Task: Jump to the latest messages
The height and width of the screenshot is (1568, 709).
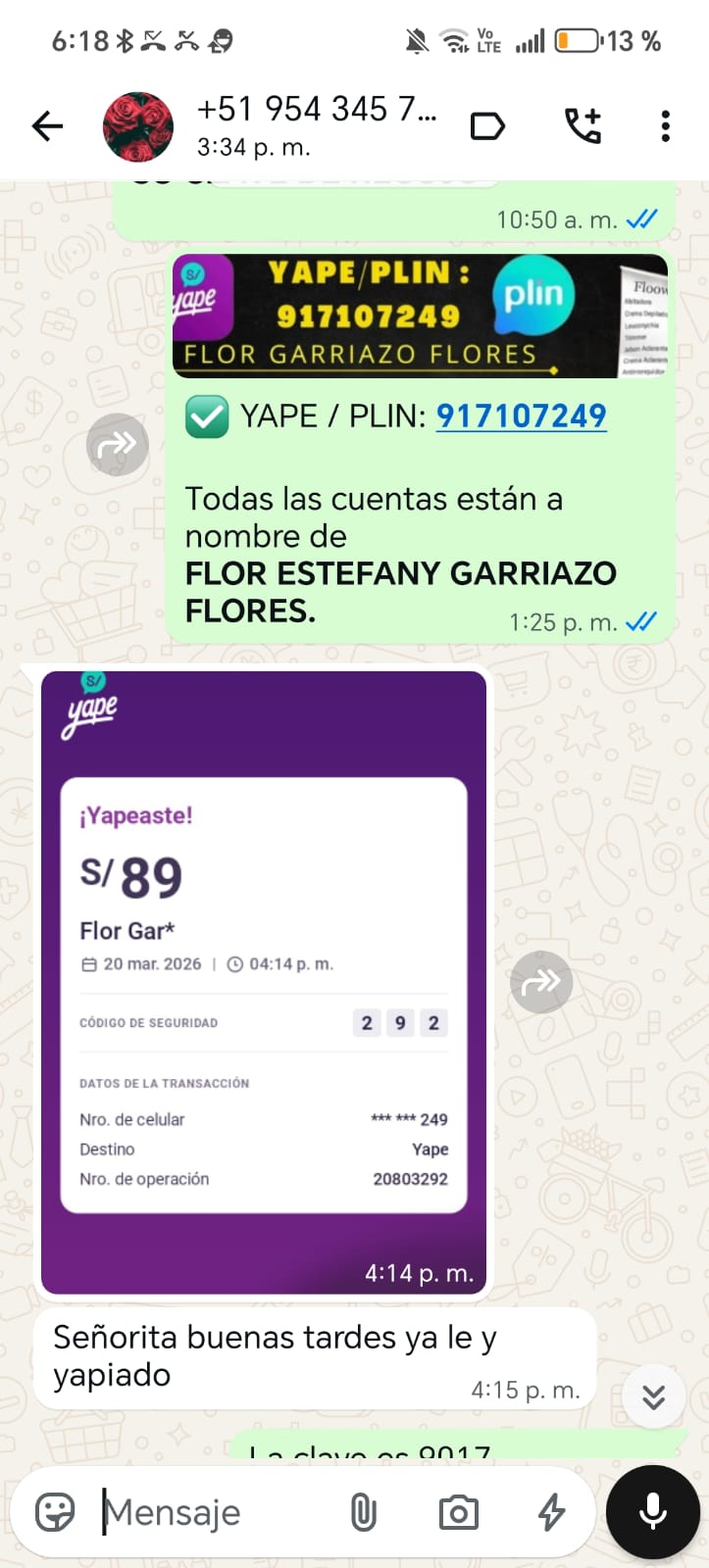Action: [x=653, y=1396]
